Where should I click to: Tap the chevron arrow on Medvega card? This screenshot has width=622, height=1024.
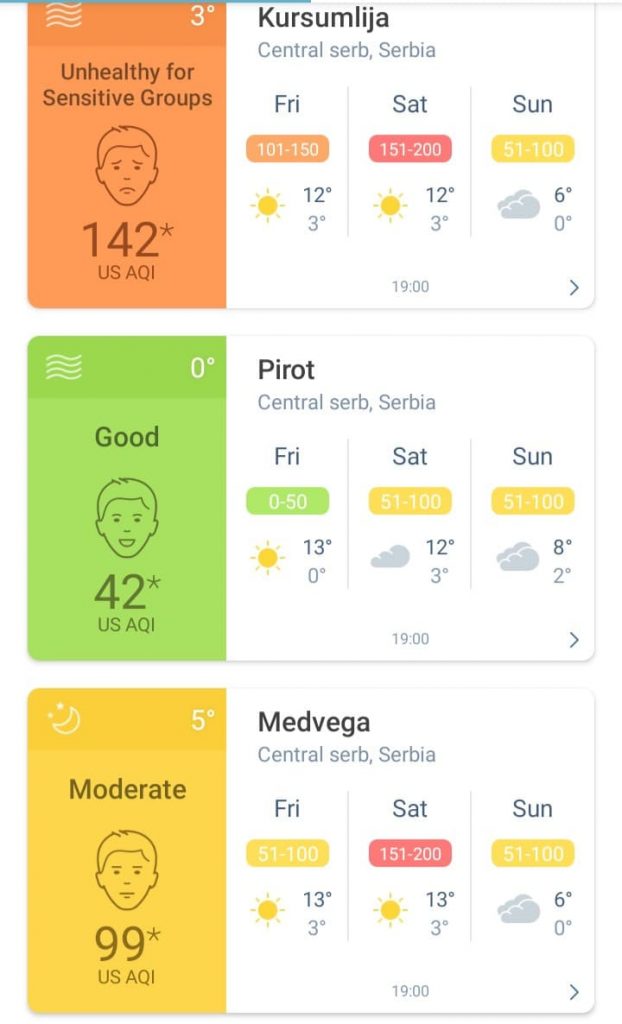pos(574,992)
